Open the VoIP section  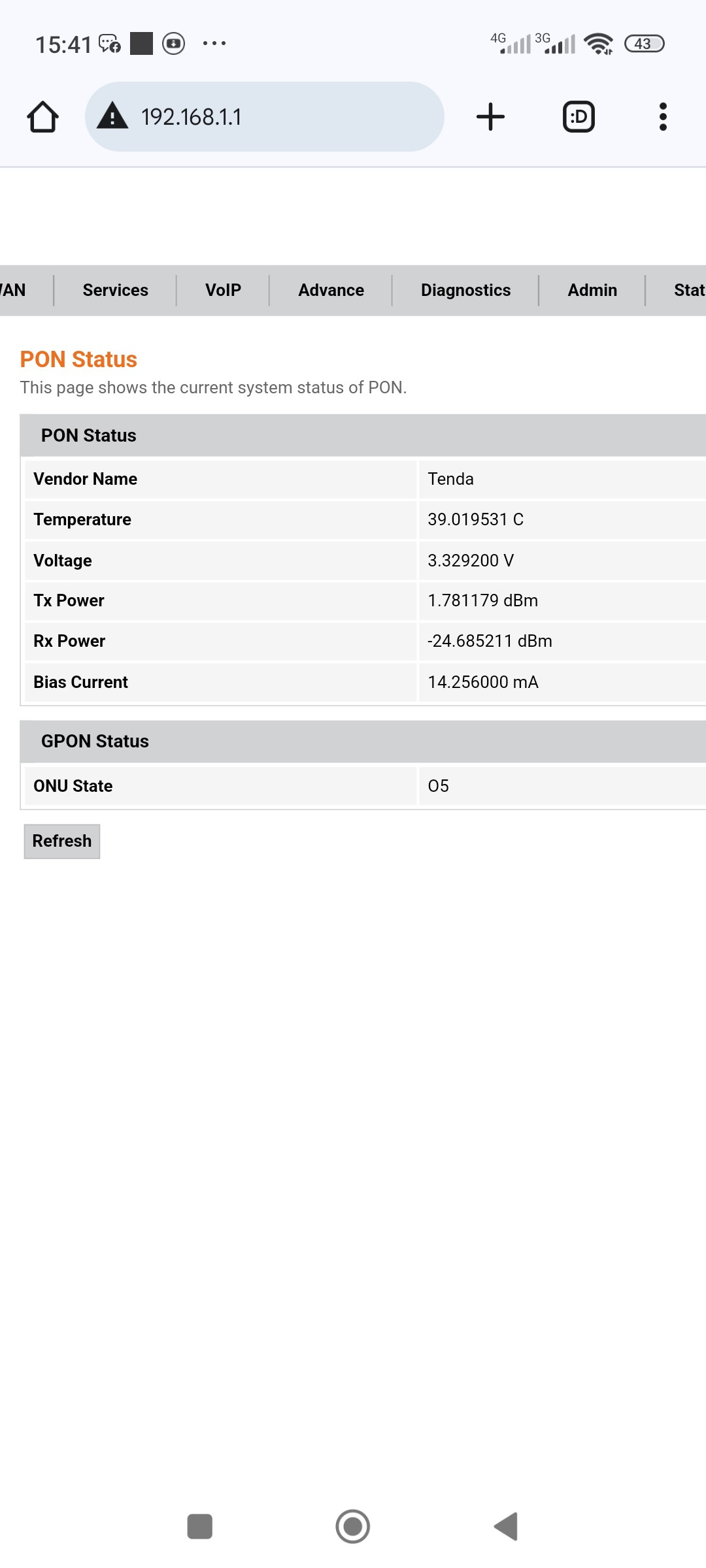pos(223,290)
